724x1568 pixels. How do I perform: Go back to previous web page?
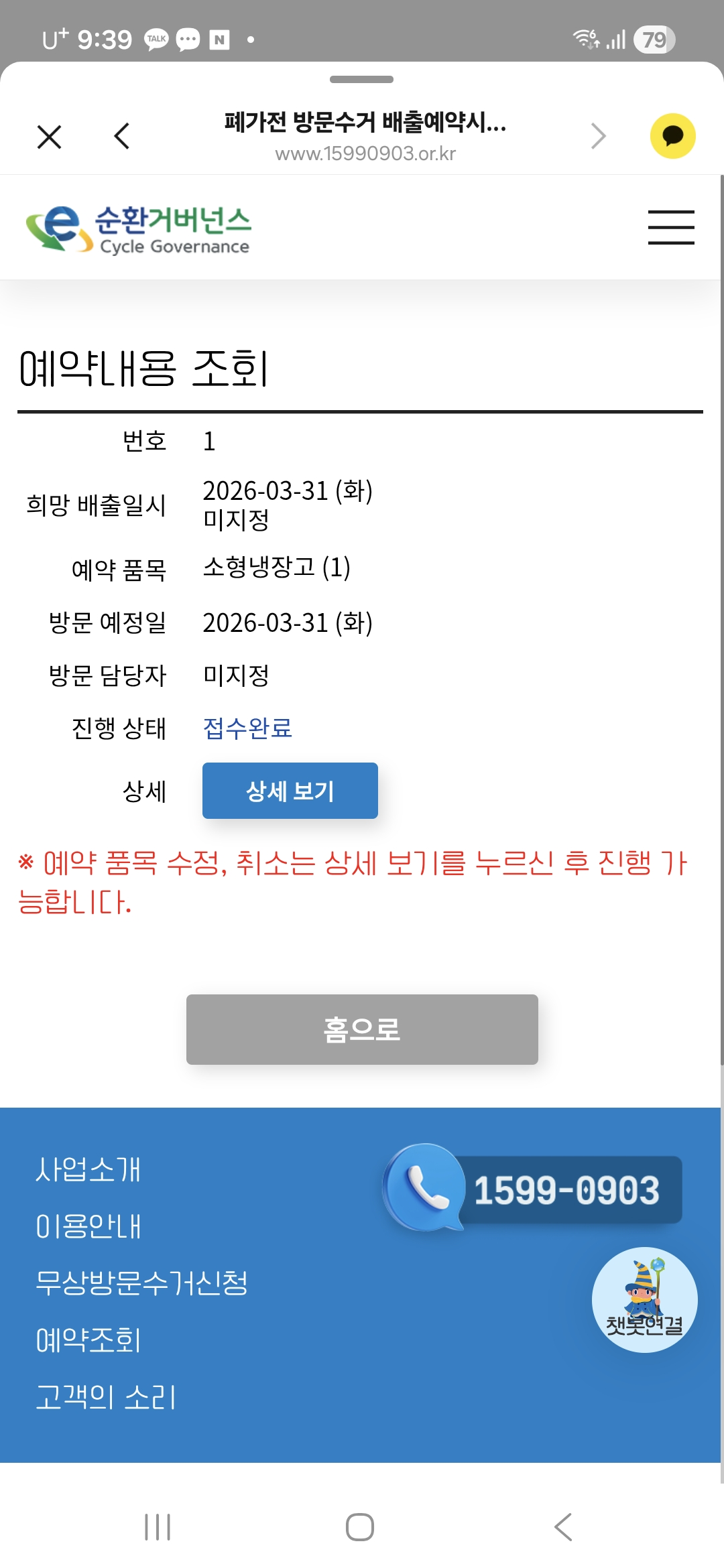(x=121, y=136)
